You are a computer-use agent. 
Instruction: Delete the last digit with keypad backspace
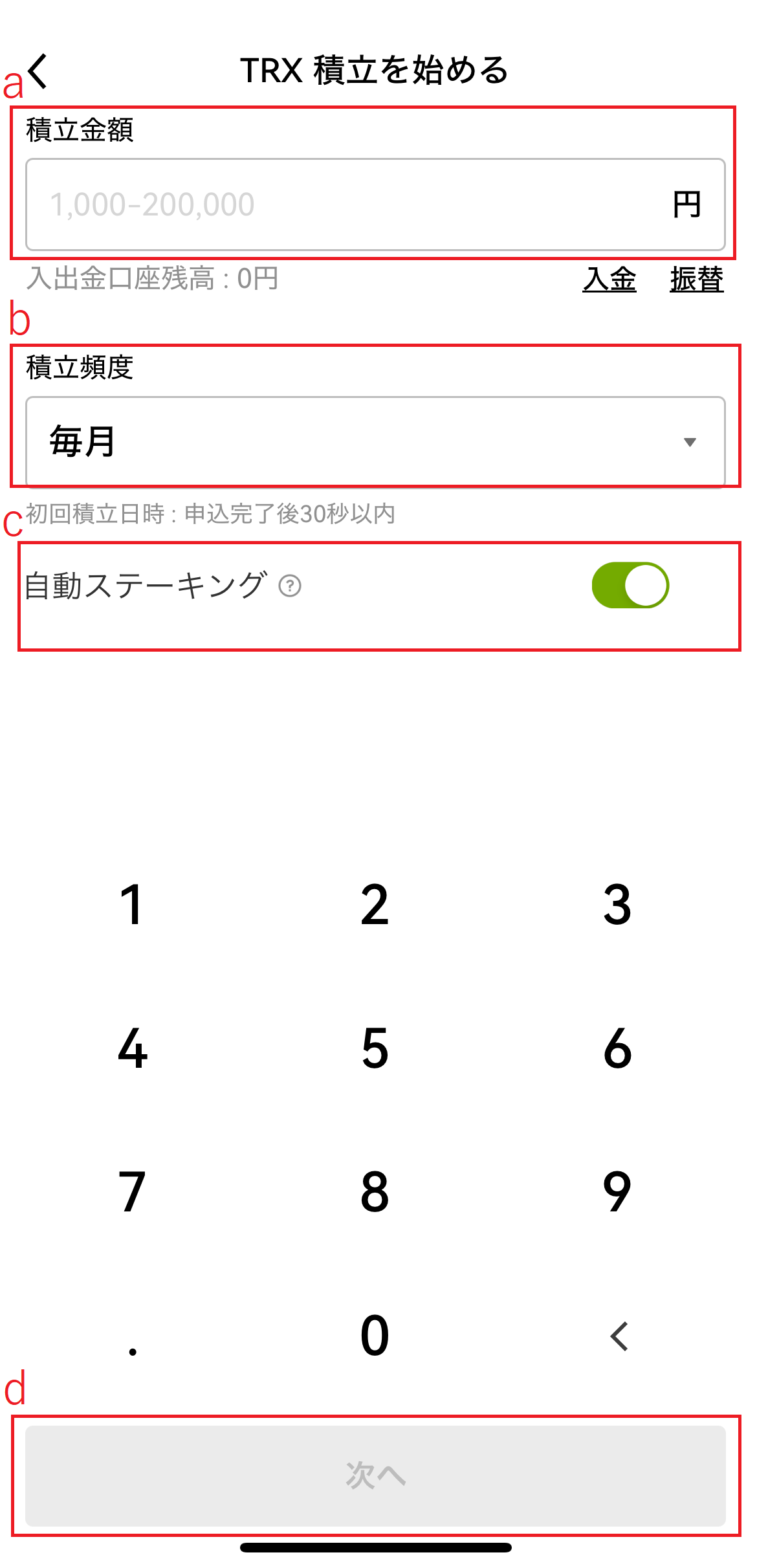point(619,1336)
